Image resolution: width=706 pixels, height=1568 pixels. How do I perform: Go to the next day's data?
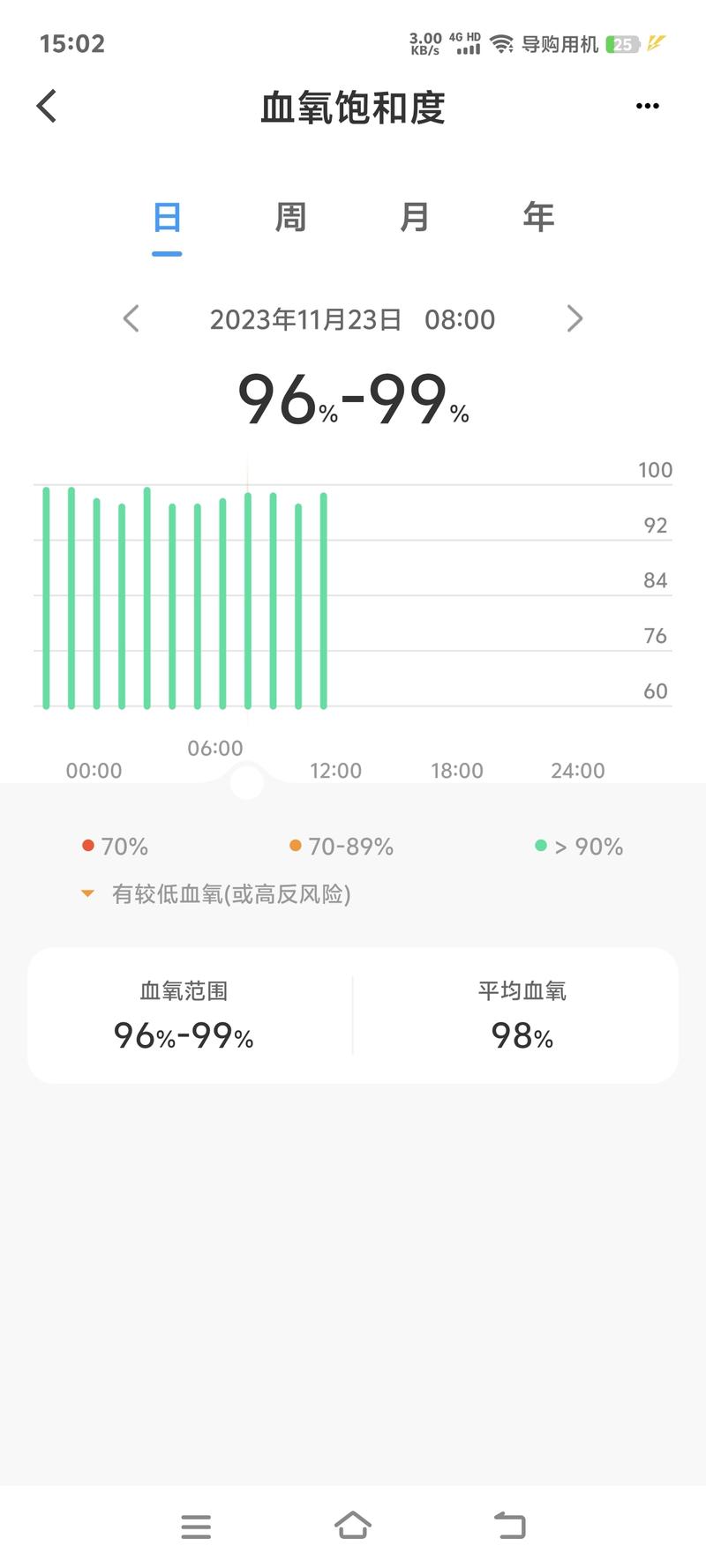pyautogui.click(x=575, y=318)
